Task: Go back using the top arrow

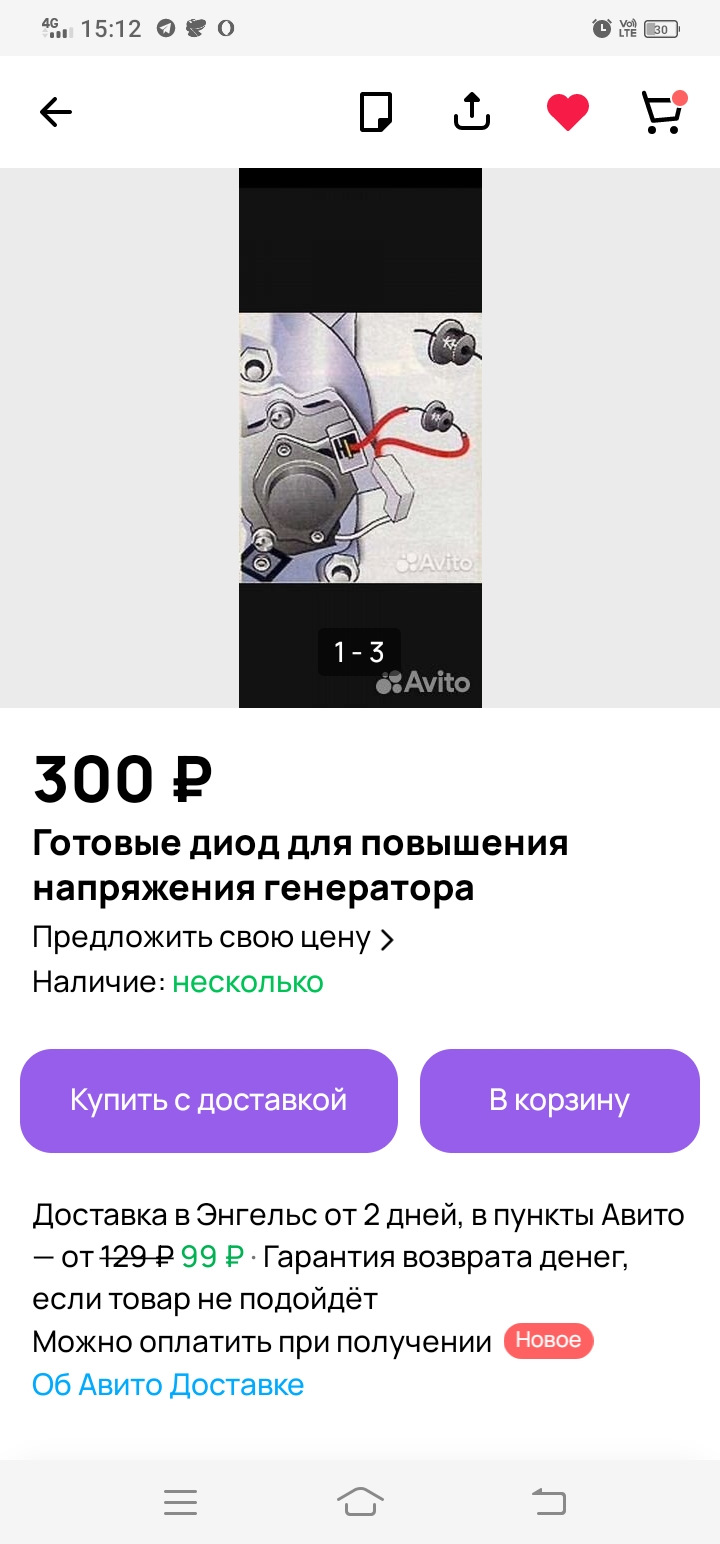Action: pos(56,112)
